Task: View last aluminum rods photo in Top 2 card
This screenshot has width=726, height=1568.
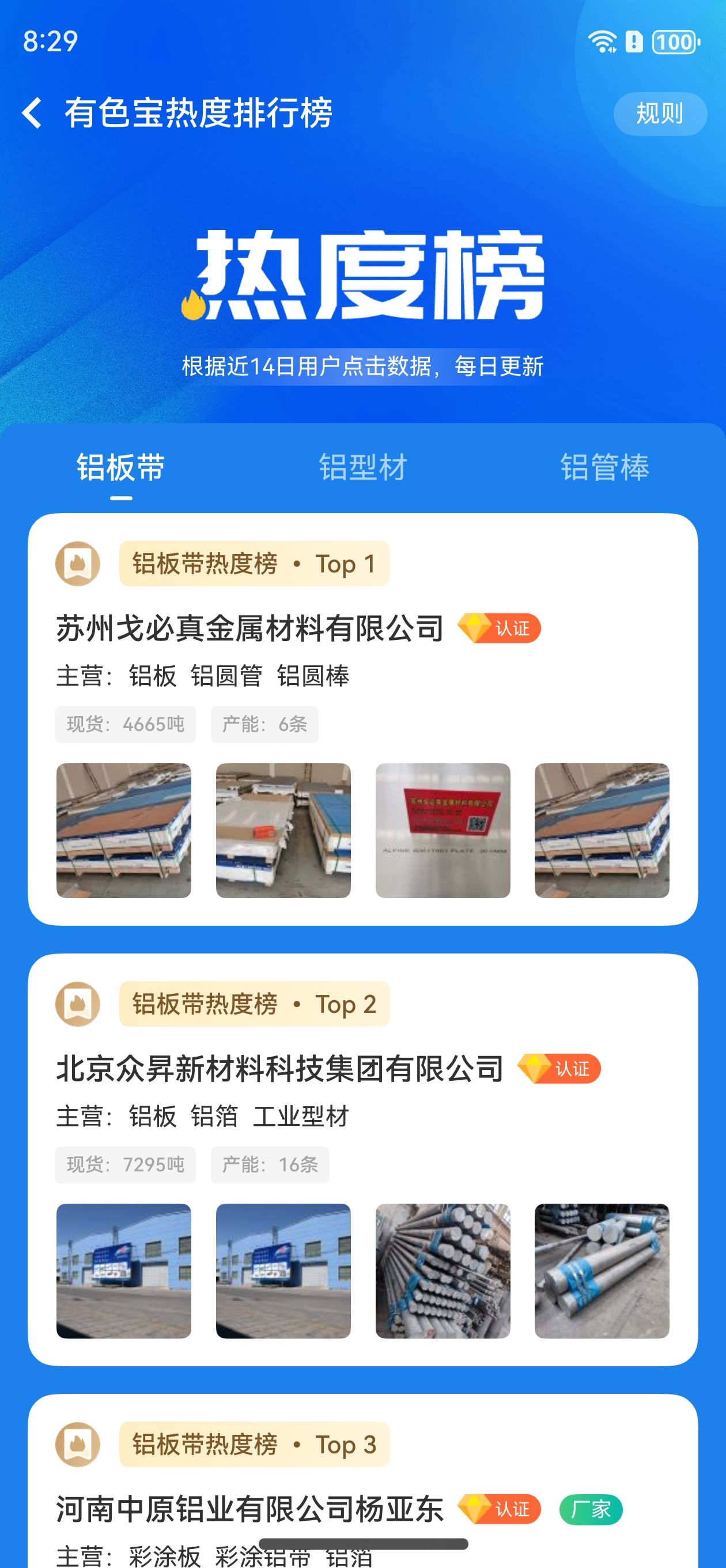Action: (x=602, y=1271)
